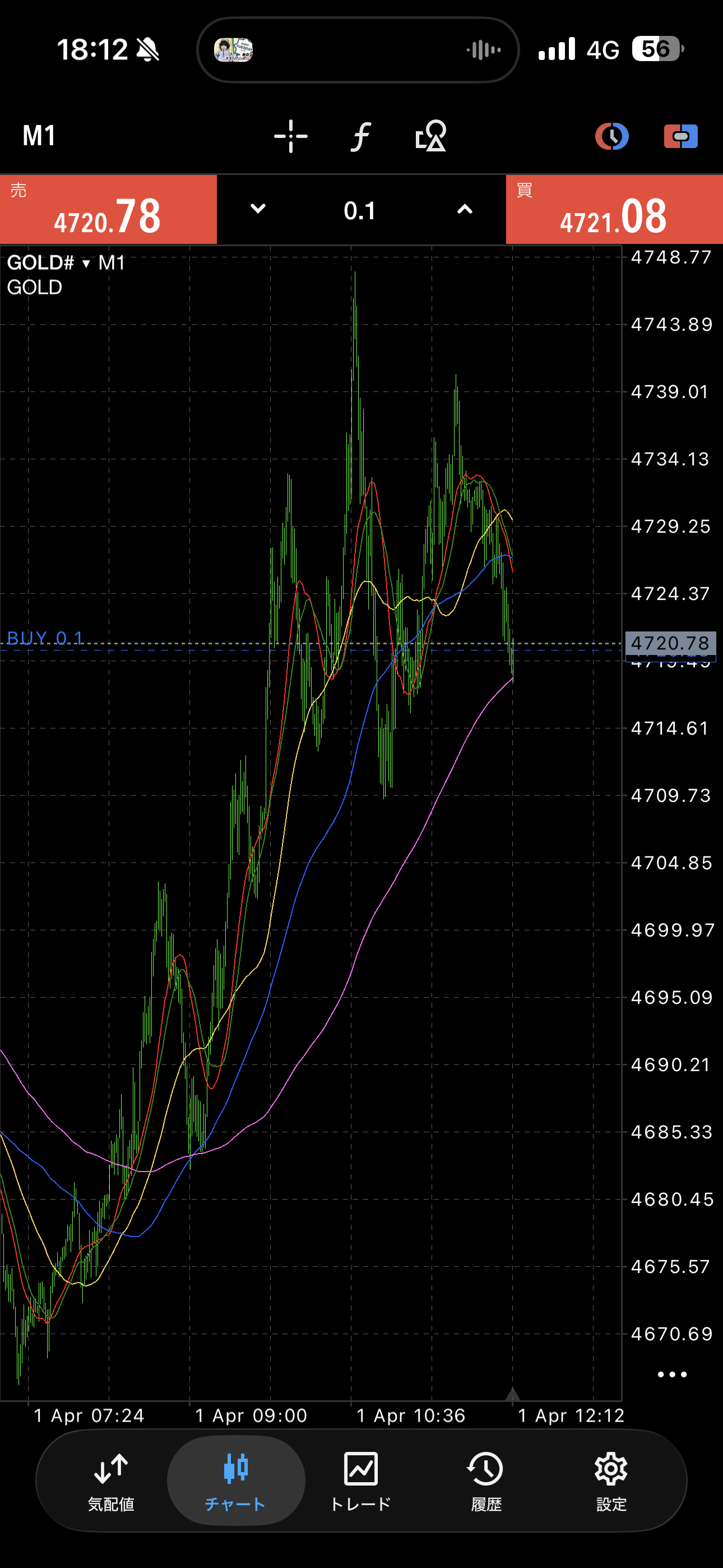Activate the crosshair tool
Image resolution: width=723 pixels, height=1568 pixels.
[x=291, y=136]
